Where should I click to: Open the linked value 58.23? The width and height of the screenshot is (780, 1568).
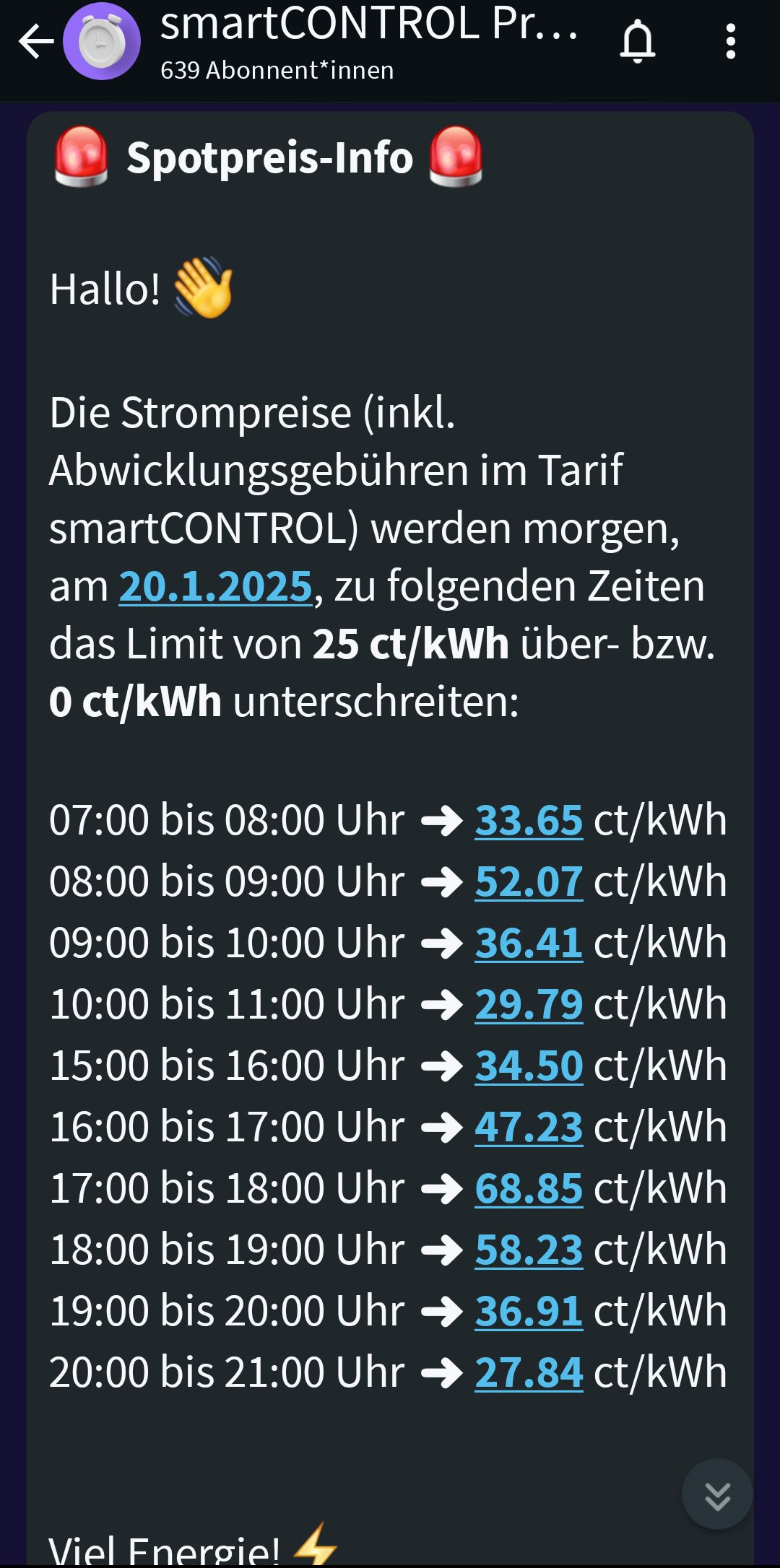[x=529, y=1250]
